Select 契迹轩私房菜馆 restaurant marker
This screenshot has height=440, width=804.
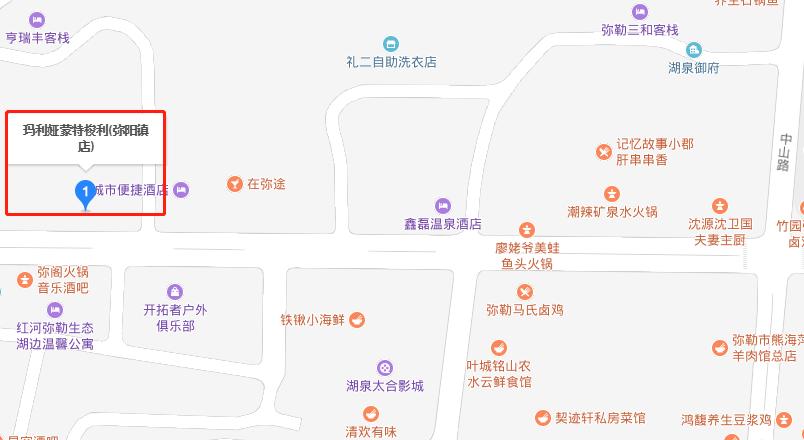542,417
